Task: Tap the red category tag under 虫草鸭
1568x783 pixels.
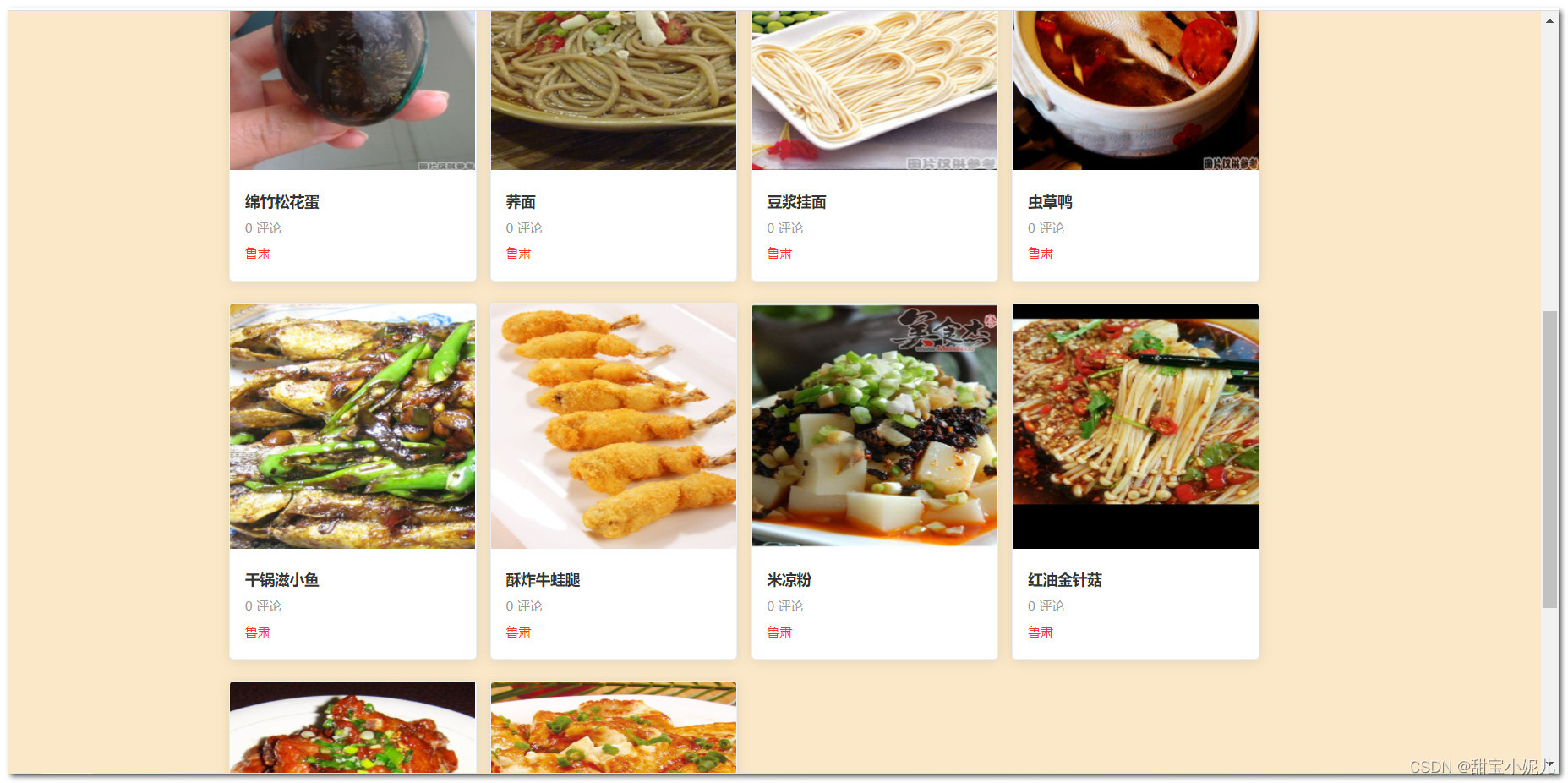Action: [x=1040, y=254]
